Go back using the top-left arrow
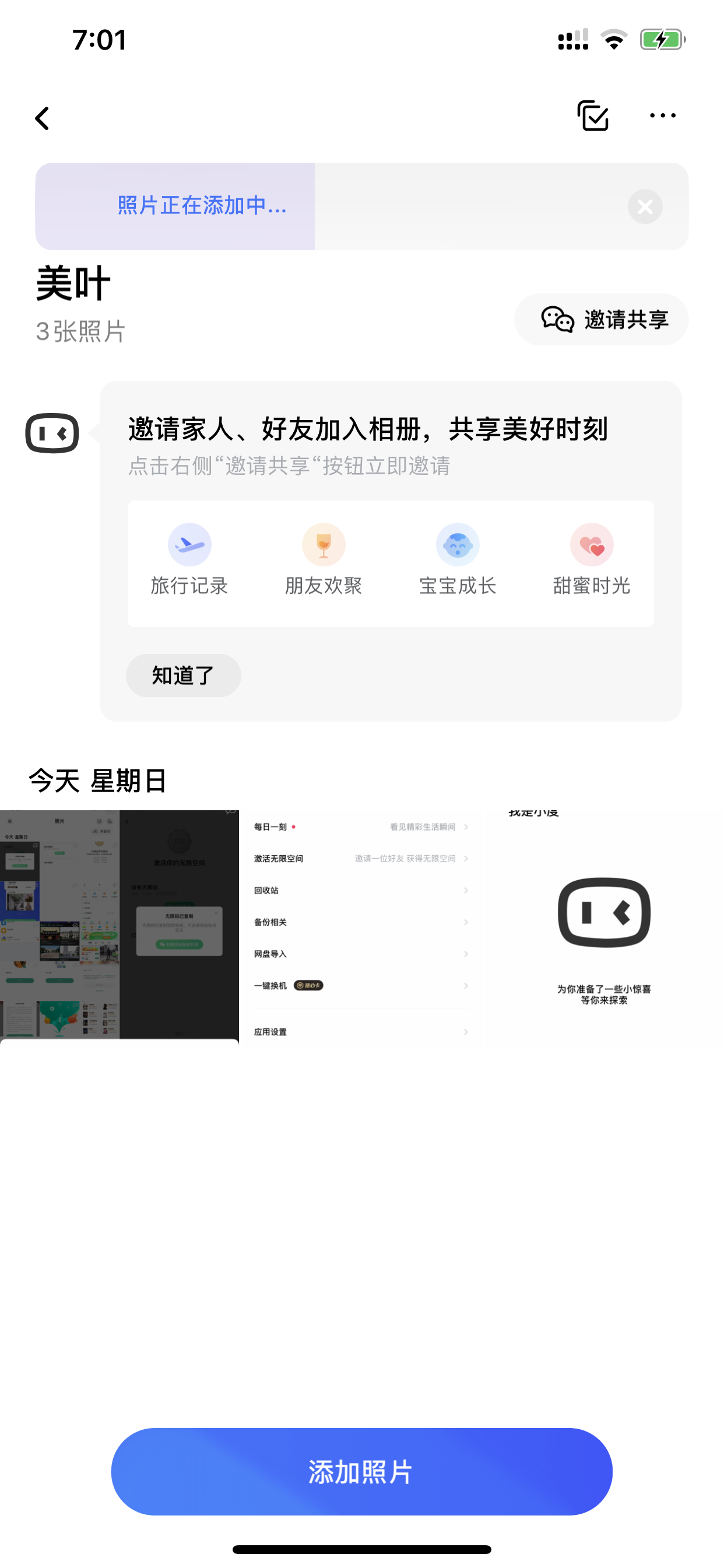The width and height of the screenshot is (724, 1568). (42, 118)
